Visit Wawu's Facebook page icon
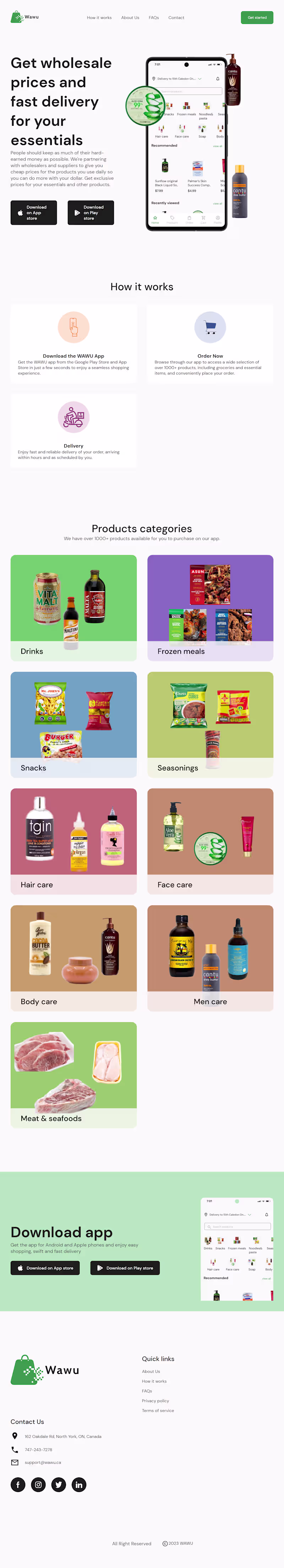Screen dimensions: 284x1568 point(18,1485)
